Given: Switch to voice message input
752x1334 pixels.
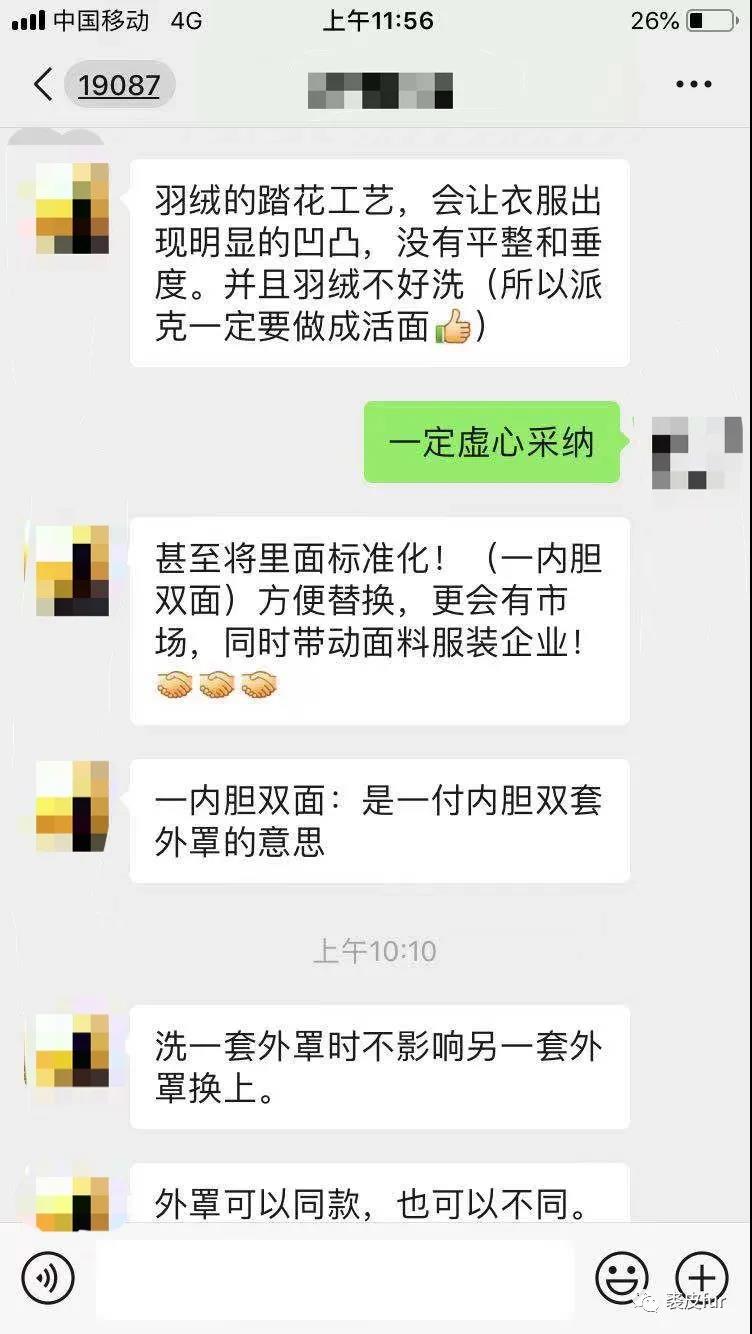Looking at the screenshot, I should pos(48,1277).
